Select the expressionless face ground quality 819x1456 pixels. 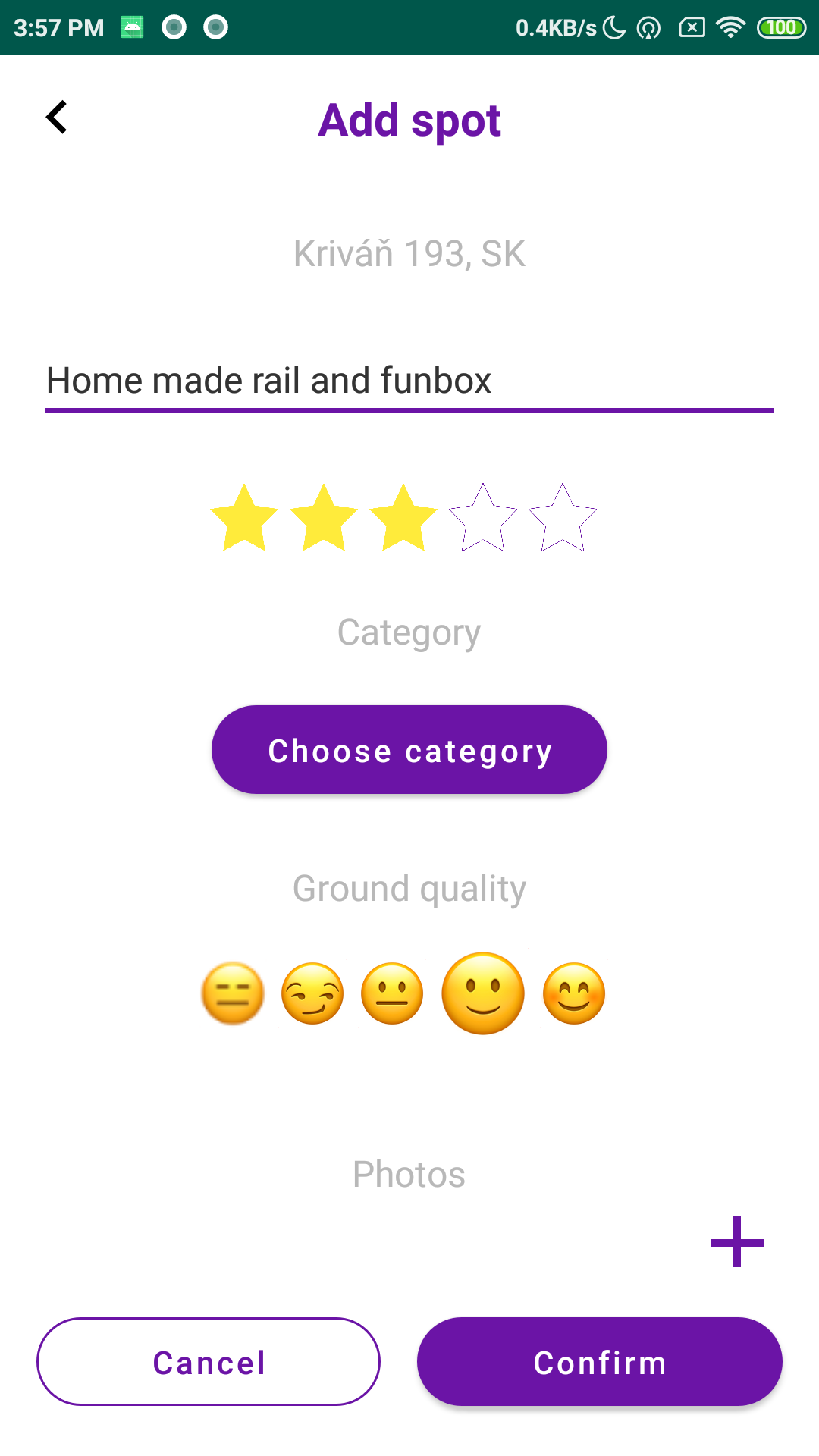pyautogui.click(x=233, y=993)
